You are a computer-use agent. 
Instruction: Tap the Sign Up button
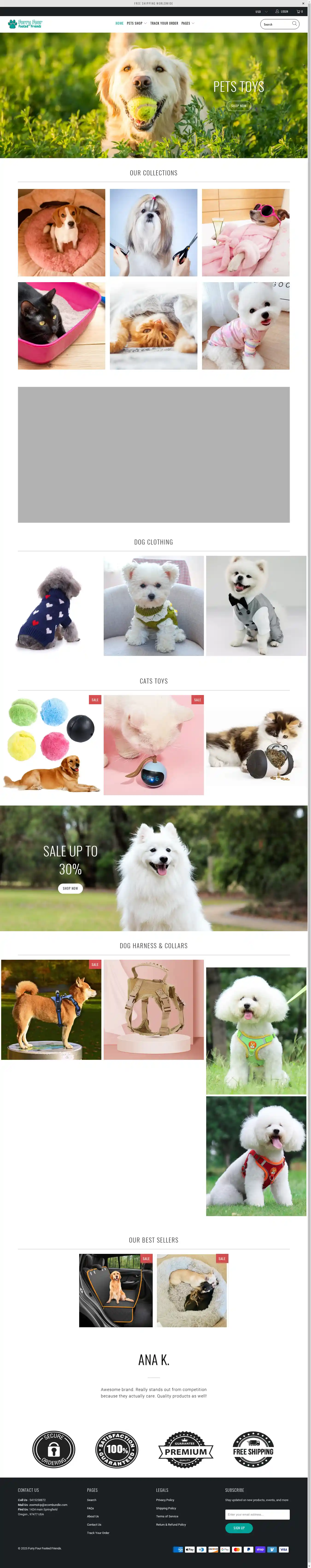(x=238, y=1527)
